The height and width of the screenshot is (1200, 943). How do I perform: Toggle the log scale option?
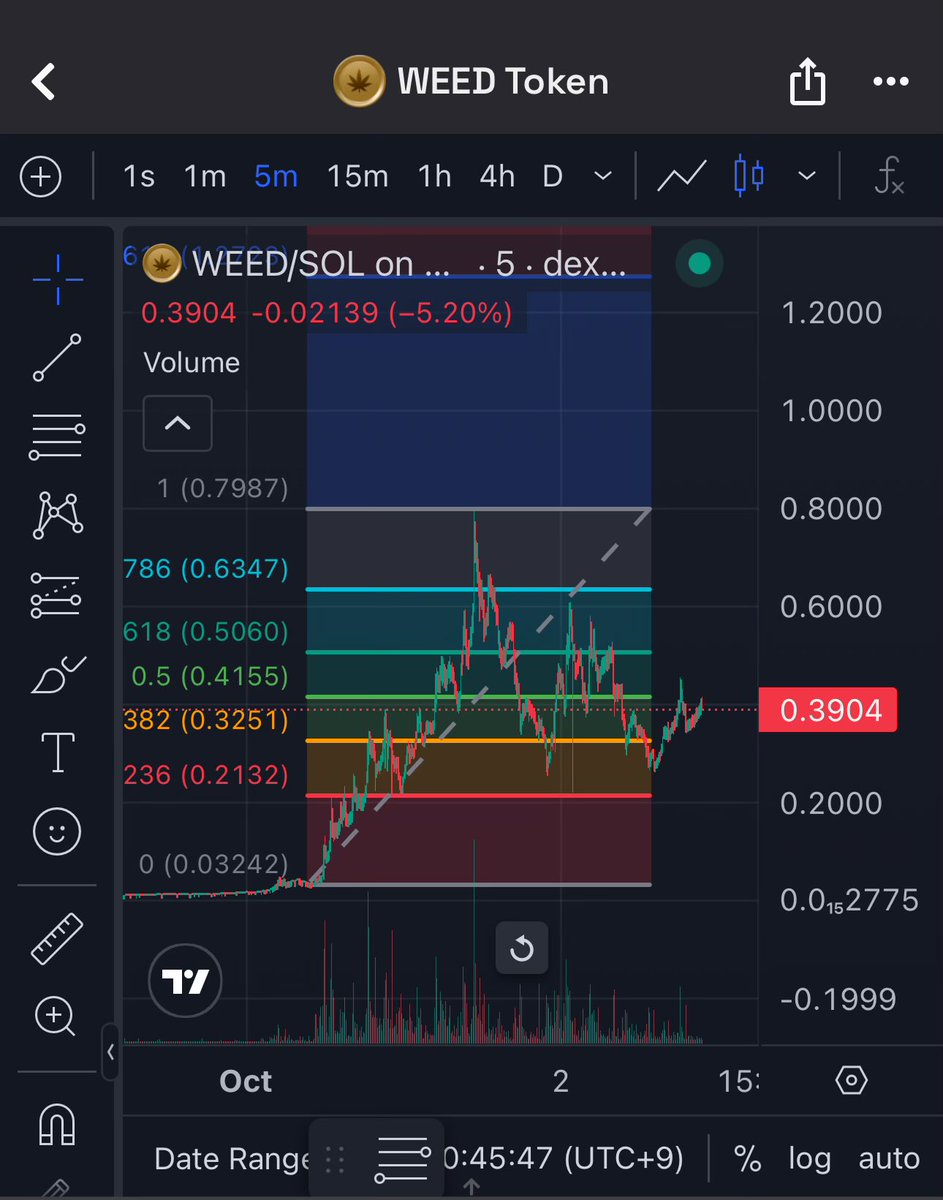809,1158
